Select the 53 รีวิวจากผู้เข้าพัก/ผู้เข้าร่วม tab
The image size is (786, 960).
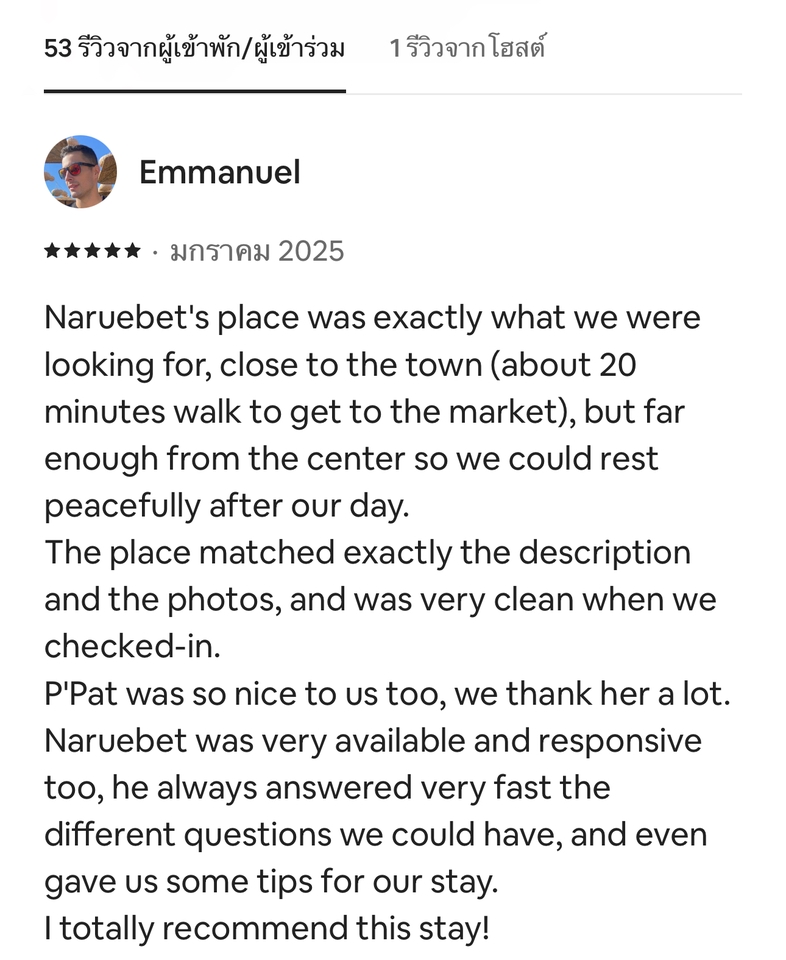[194, 48]
